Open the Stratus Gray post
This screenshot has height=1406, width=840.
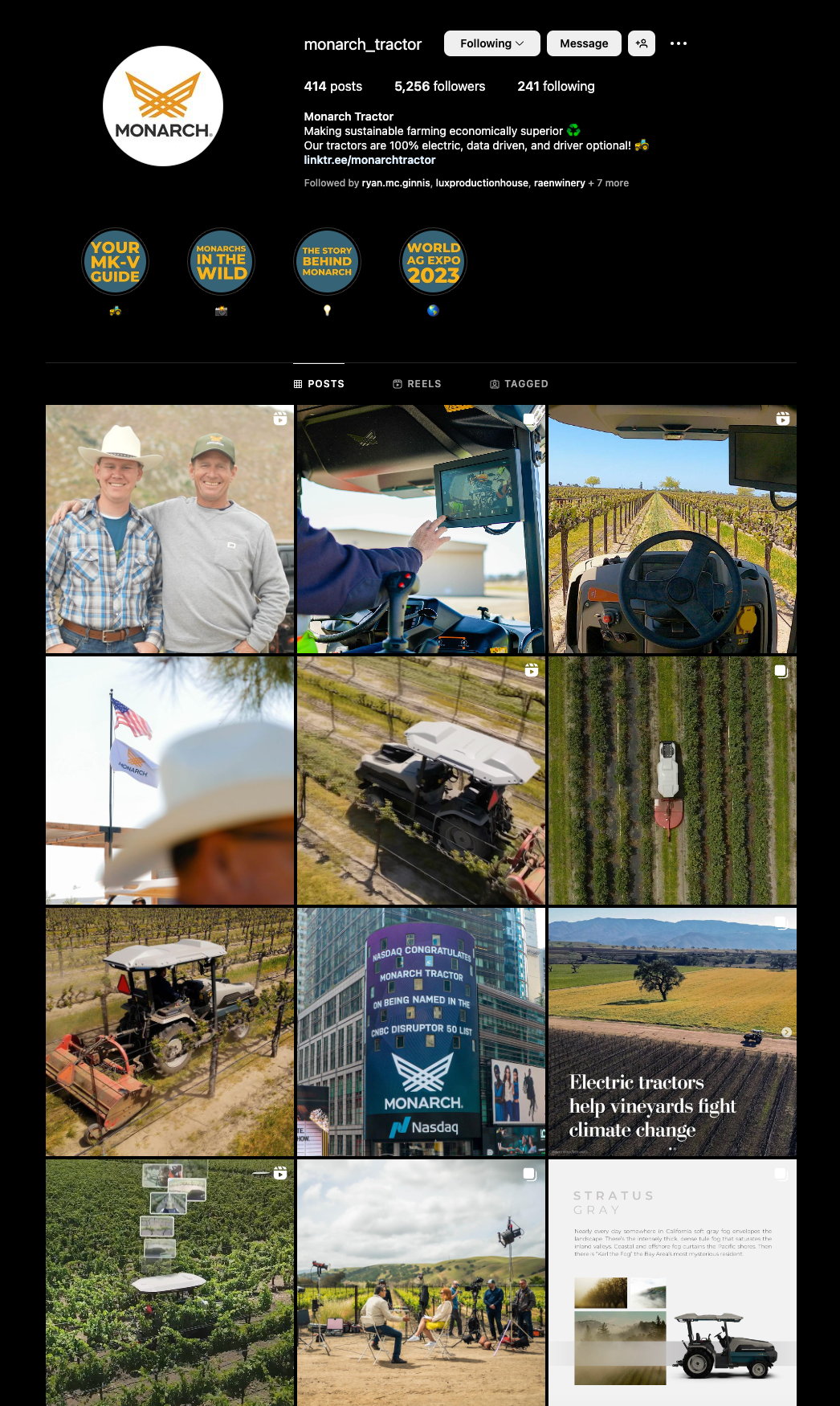[672, 1283]
